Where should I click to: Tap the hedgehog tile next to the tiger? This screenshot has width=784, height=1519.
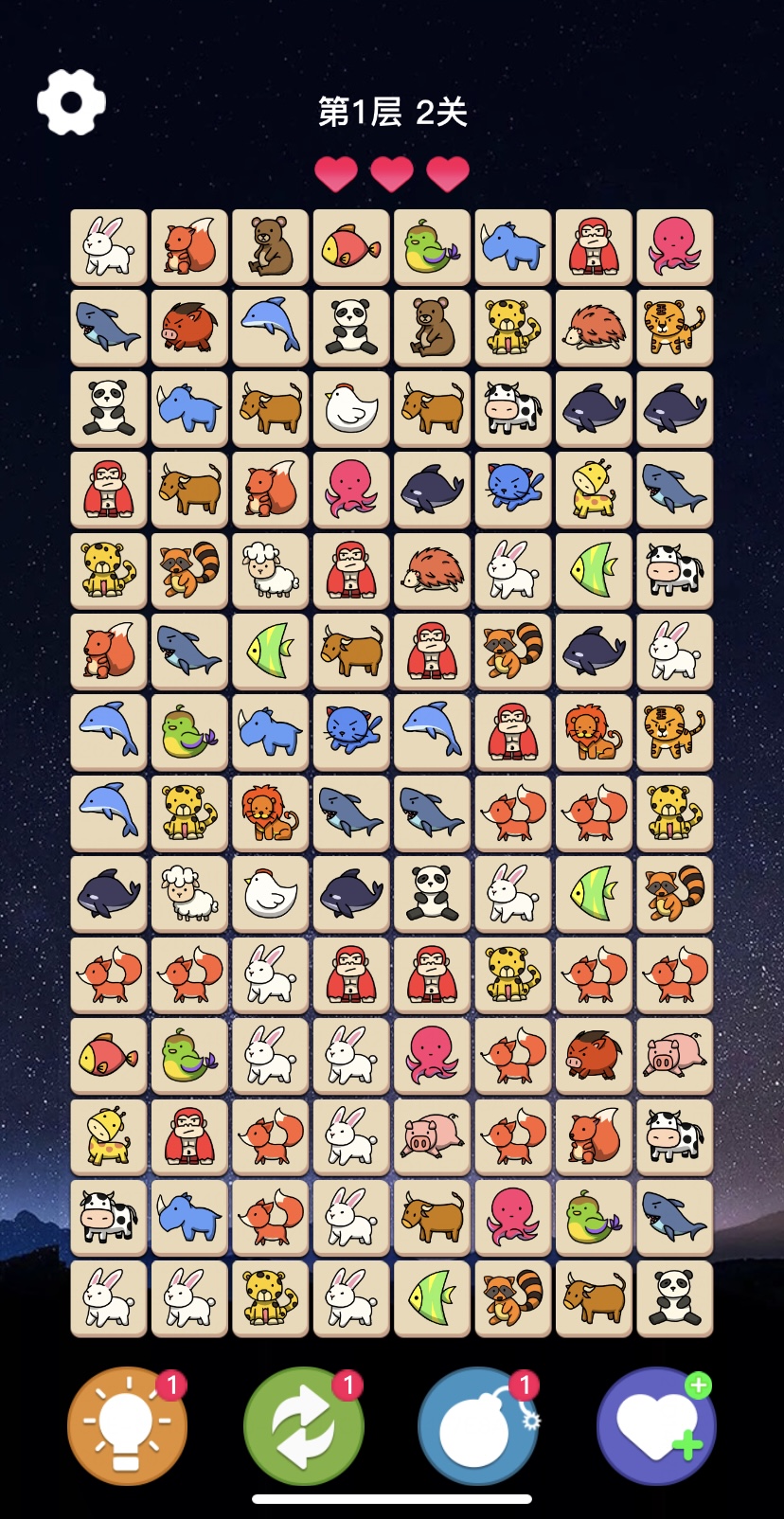pos(594,328)
